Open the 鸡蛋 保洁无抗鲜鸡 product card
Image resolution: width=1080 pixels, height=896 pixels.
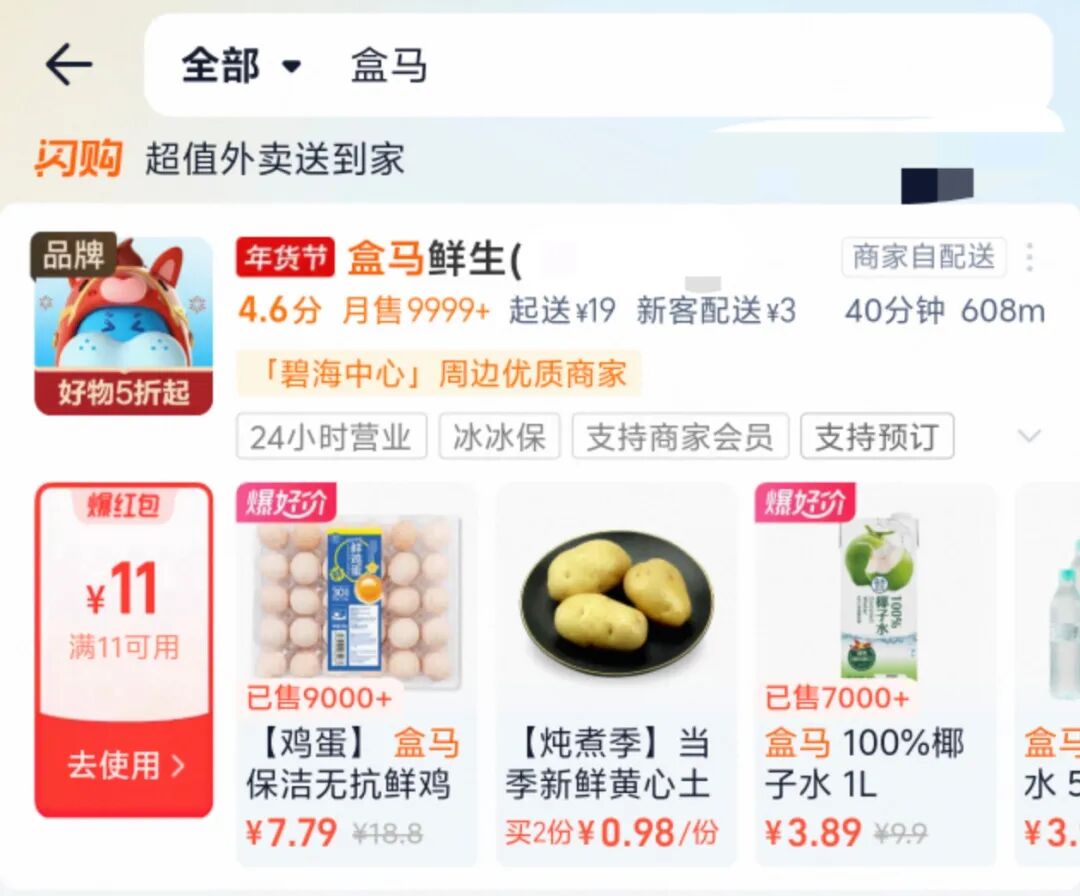click(355, 675)
